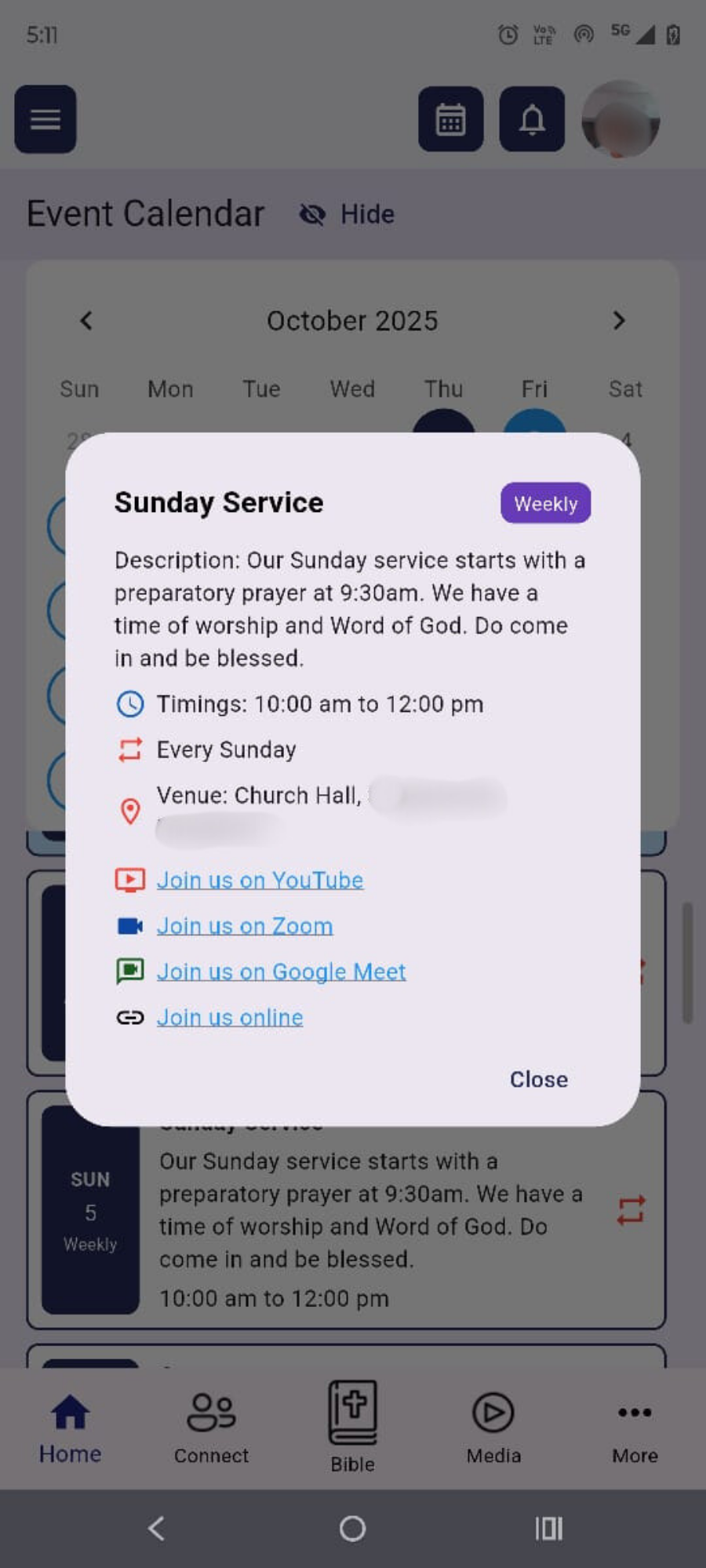This screenshot has width=706, height=1568.
Task: Open the calendar icon in top bar
Action: [450, 119]
